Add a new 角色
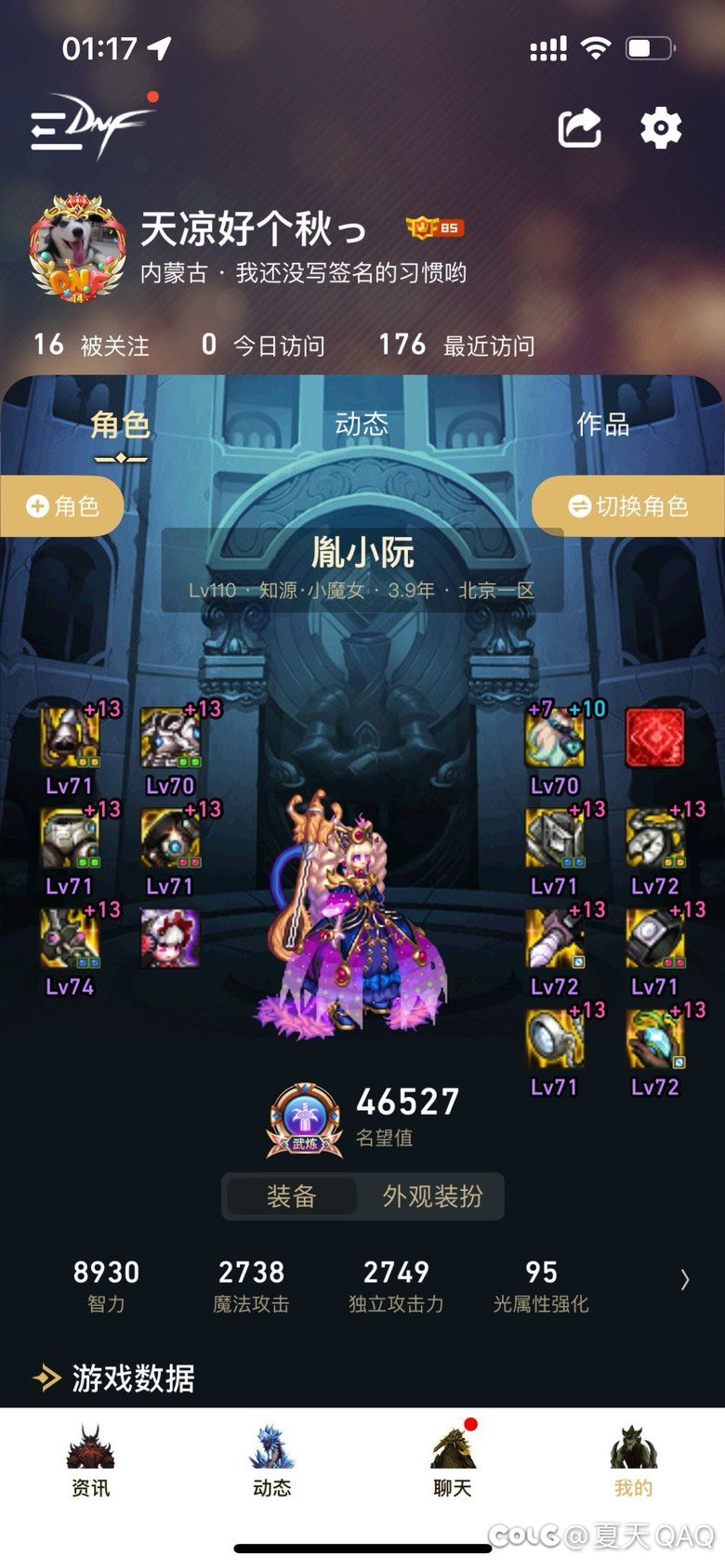 [x=61, y=506]
